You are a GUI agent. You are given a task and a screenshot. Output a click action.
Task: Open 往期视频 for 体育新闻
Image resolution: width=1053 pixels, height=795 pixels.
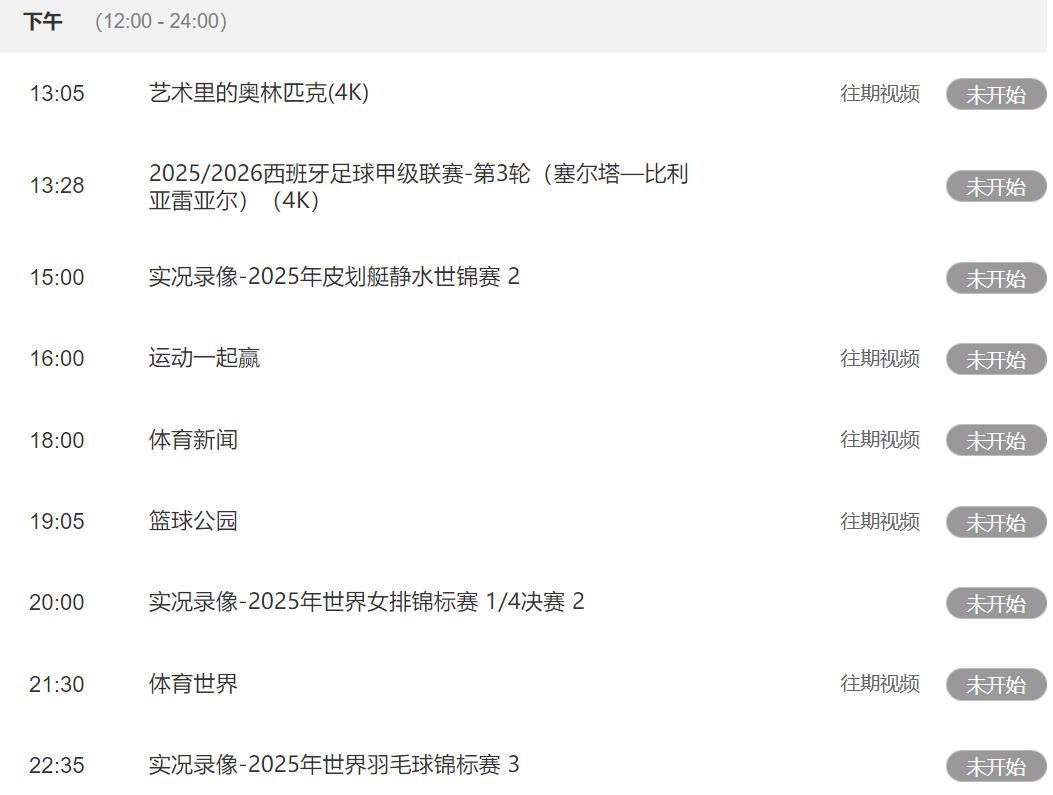(879, 440)
